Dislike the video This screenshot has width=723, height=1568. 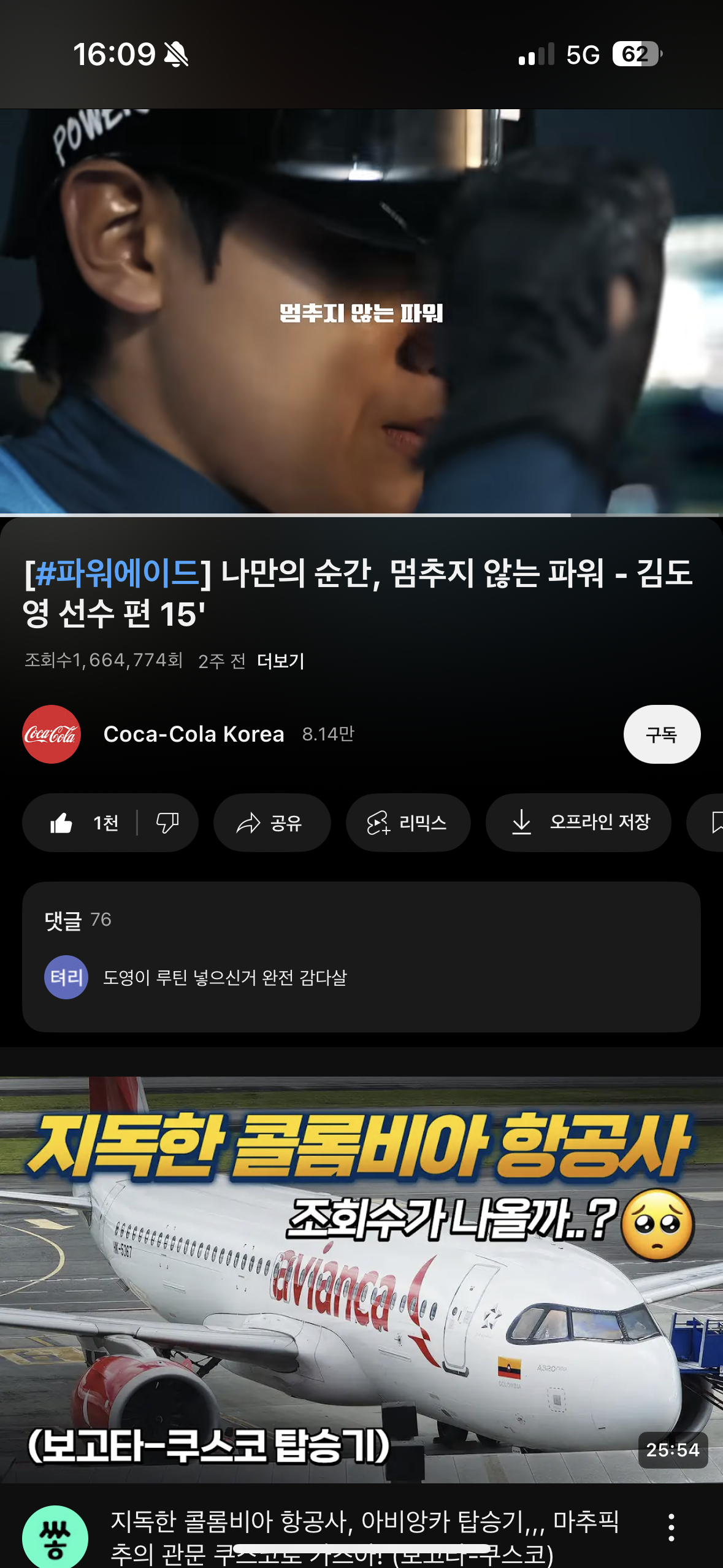coord(167,823)
